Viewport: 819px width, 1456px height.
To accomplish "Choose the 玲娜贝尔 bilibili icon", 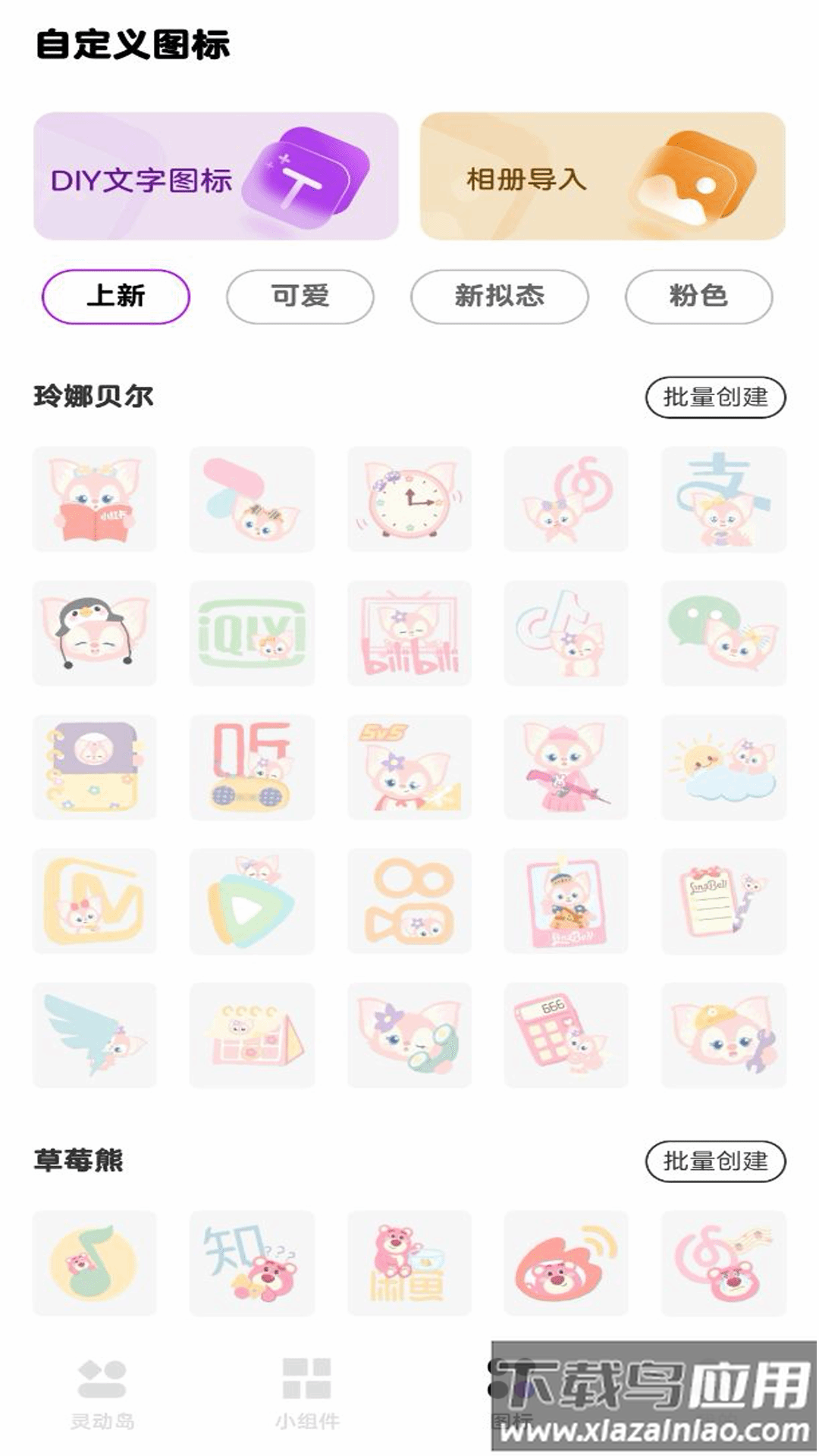I will click(409, 633).
